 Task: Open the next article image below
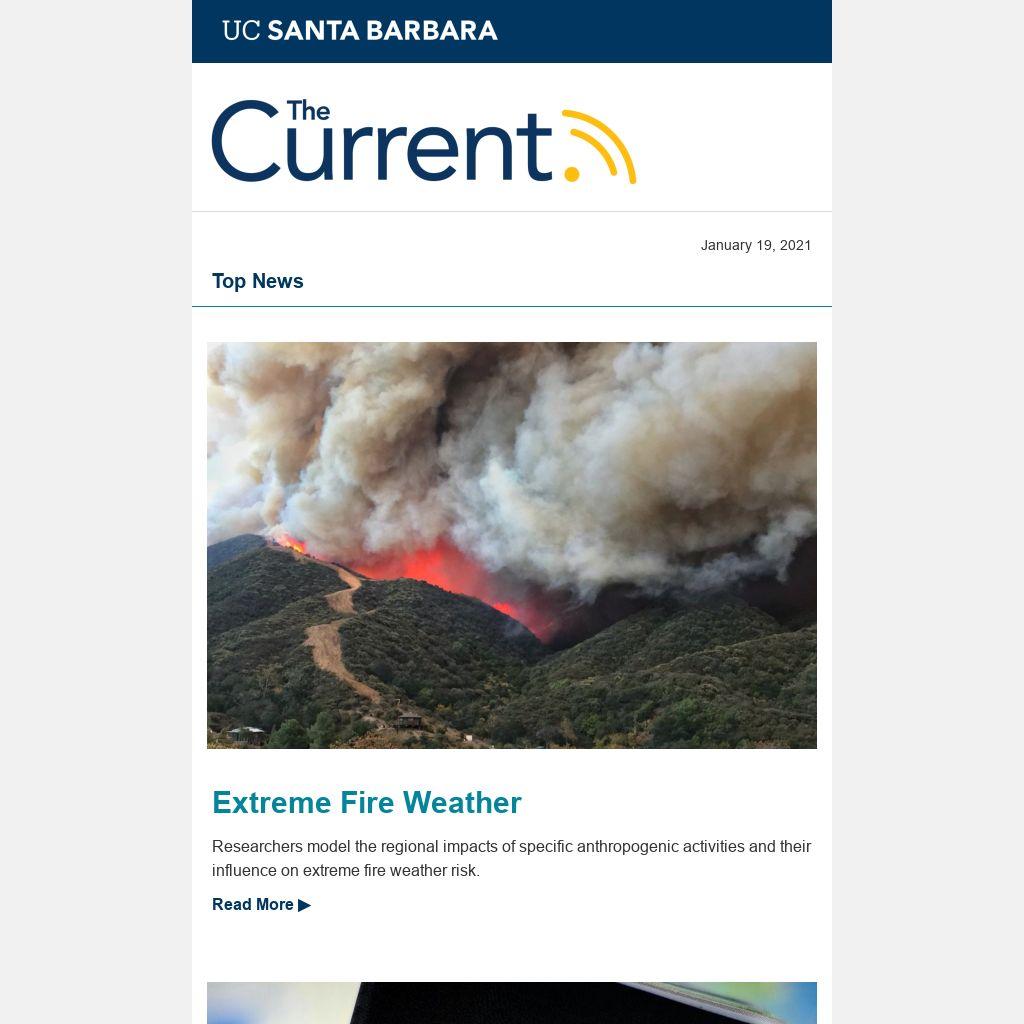coord(511,1002)
